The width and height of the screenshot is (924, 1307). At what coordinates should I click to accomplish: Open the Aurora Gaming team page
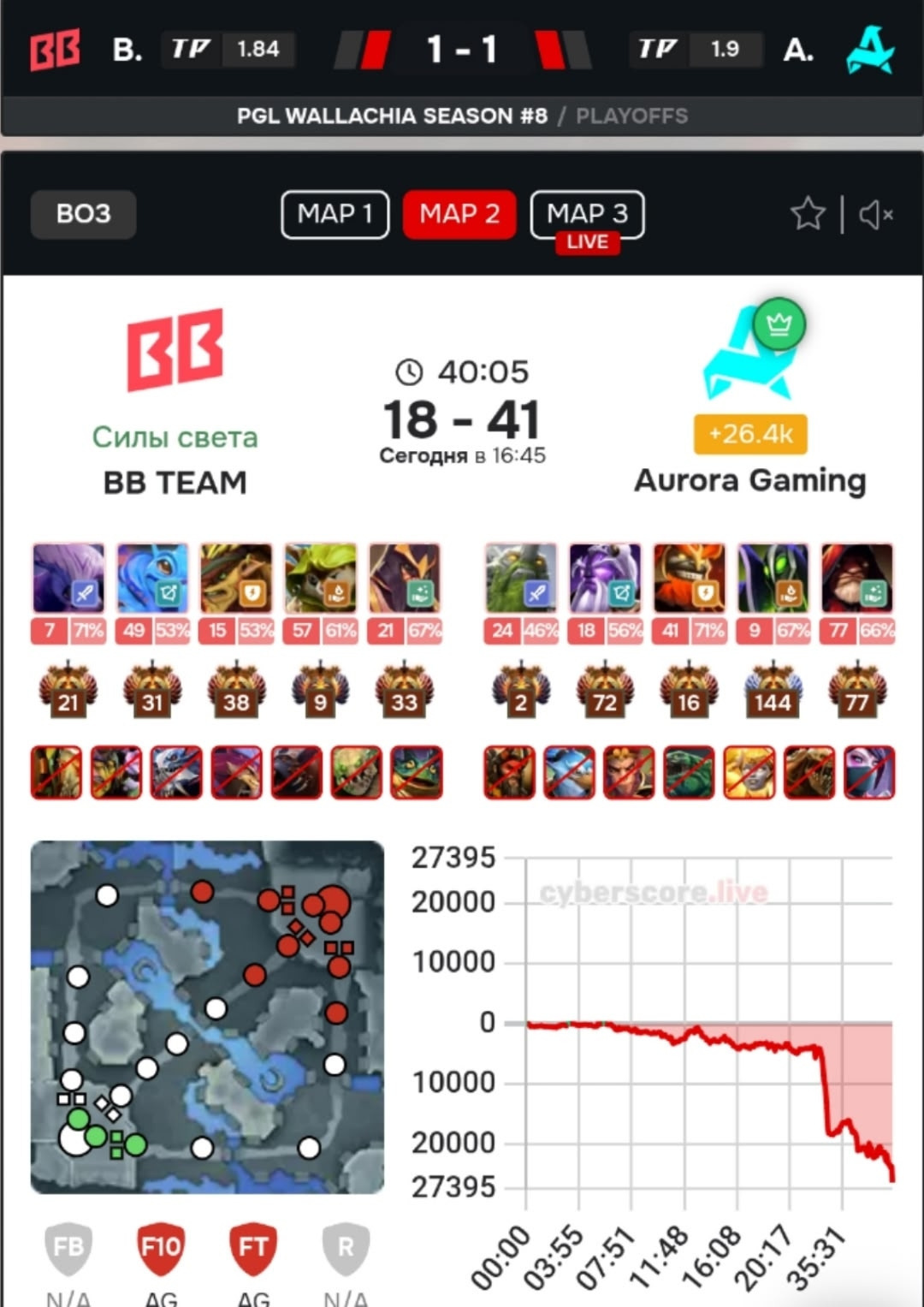(749, 480)
